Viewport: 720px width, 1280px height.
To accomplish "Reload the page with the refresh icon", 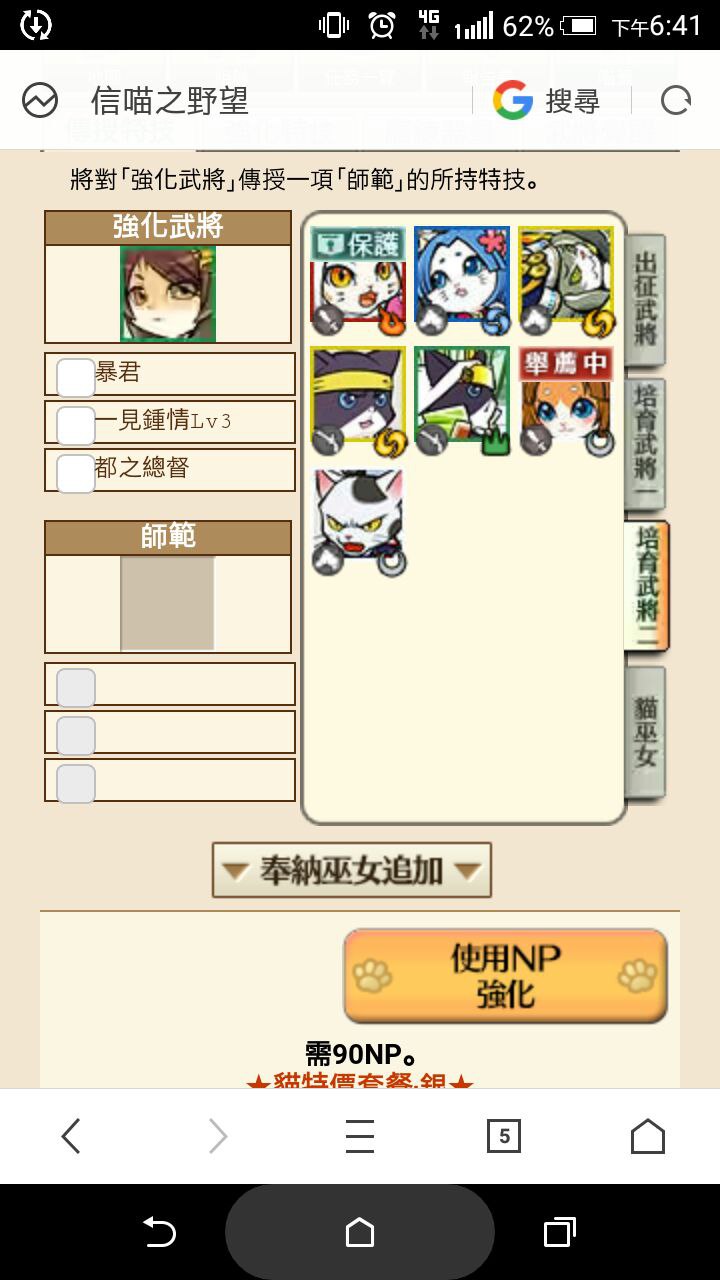I will 676,100.
